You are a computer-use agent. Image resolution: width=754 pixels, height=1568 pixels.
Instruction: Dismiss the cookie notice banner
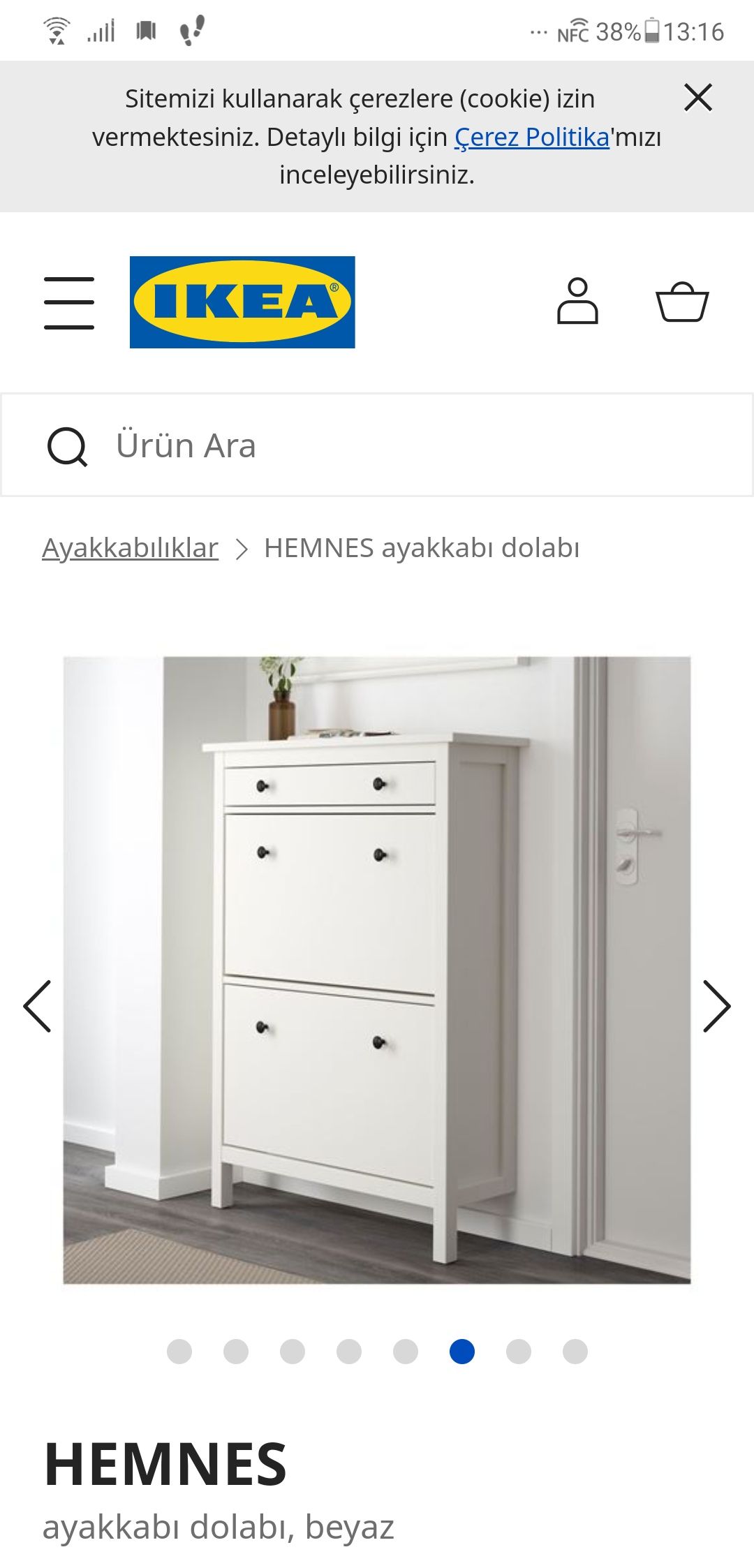pos(697,98)
